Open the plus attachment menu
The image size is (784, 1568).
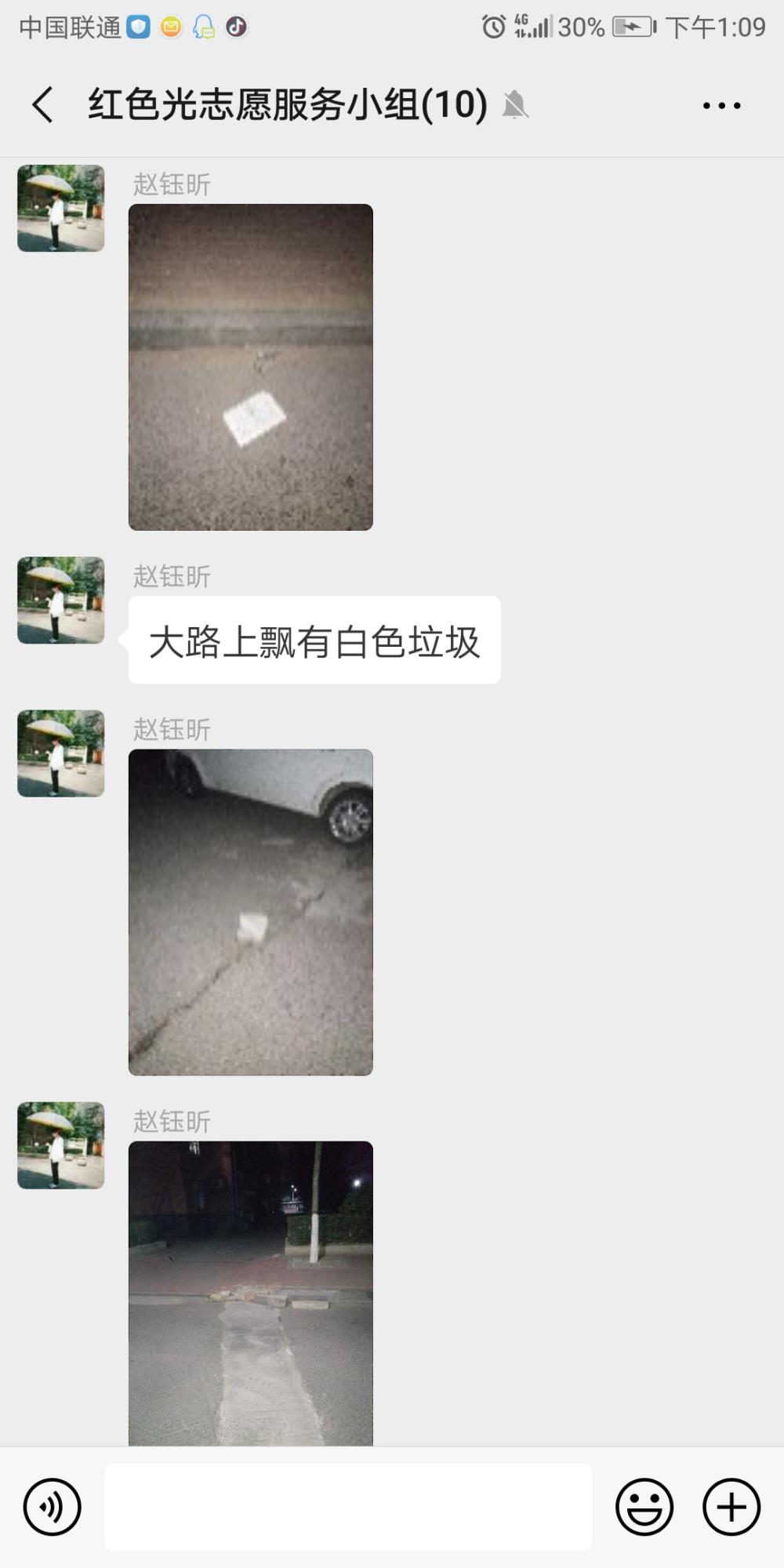point(731,1507)
